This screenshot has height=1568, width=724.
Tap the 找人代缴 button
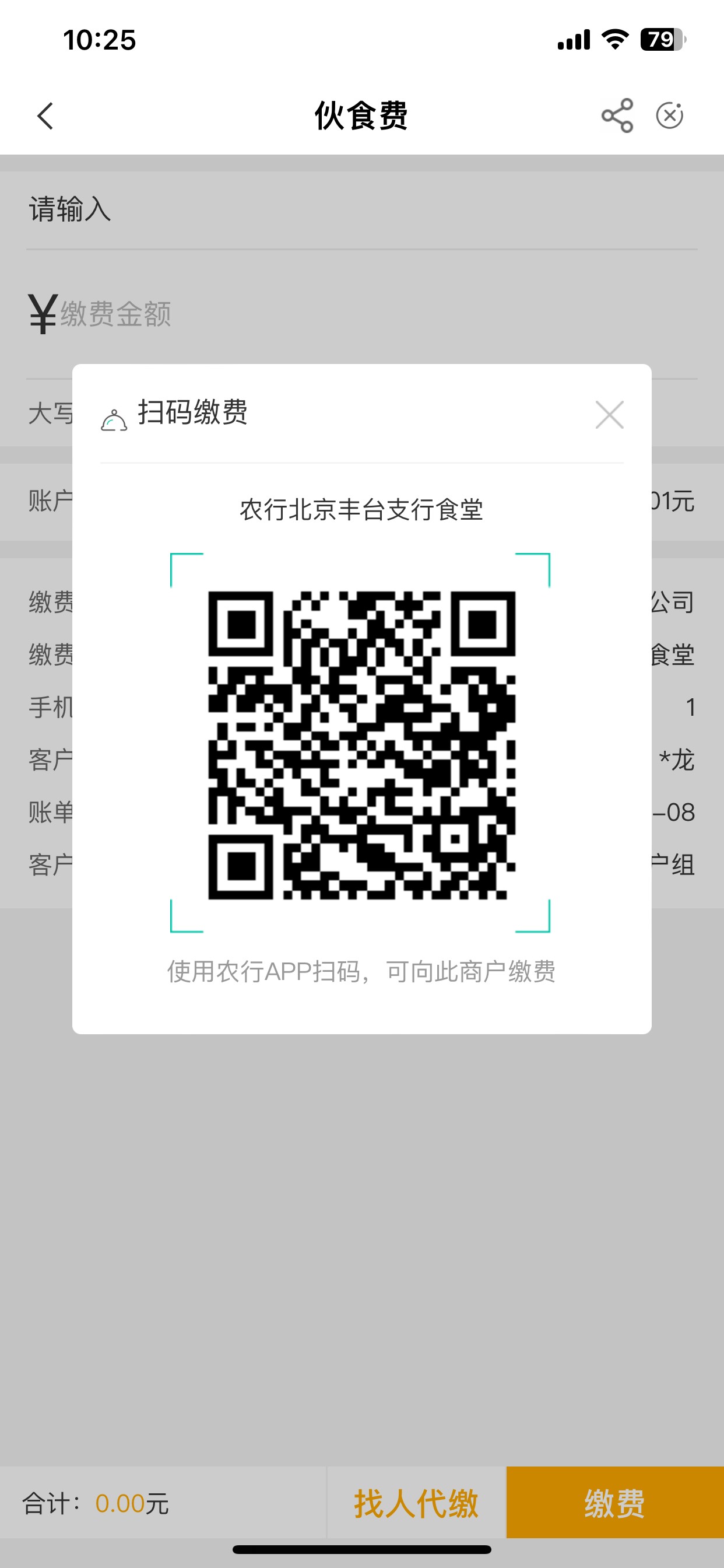416,1503
